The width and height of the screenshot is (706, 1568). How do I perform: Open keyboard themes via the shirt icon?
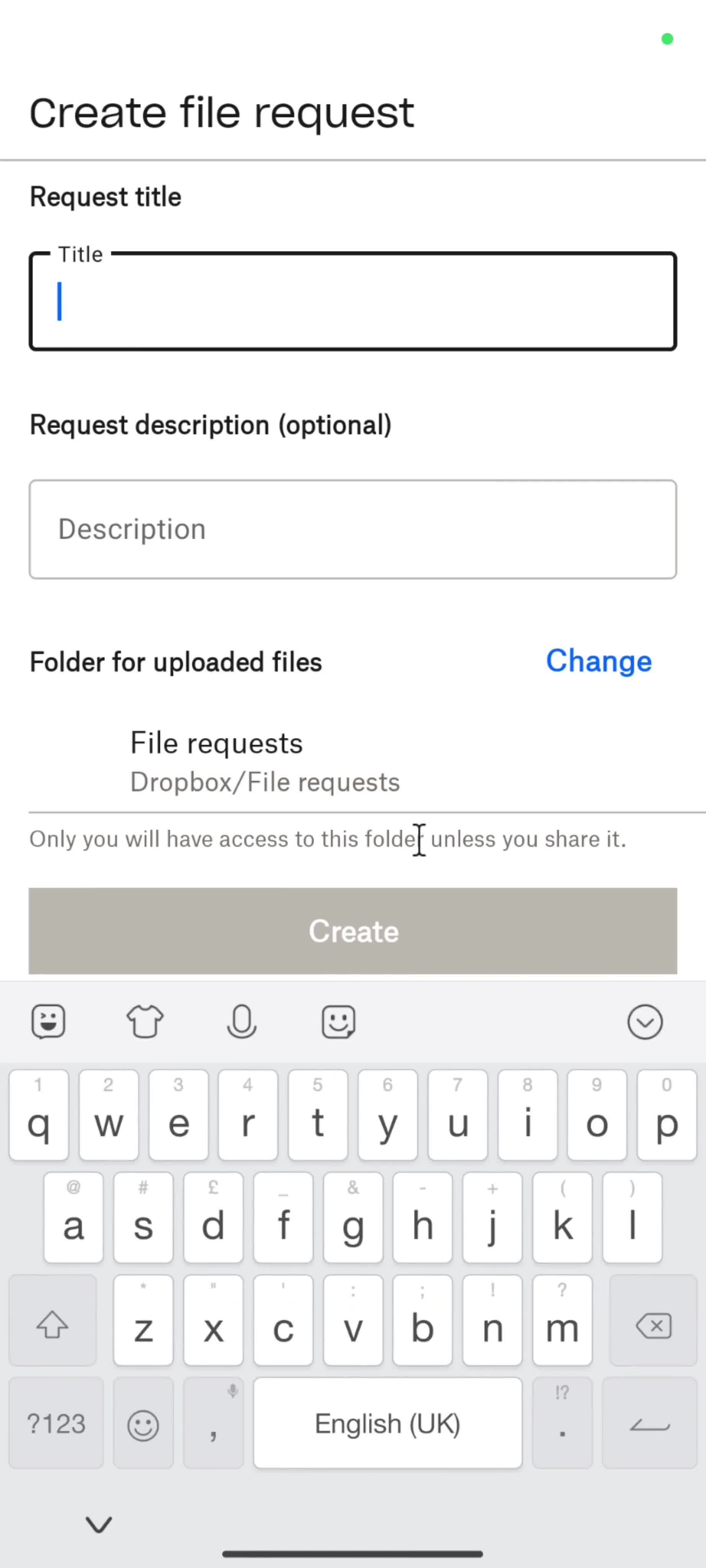[x=145, y=1021]
